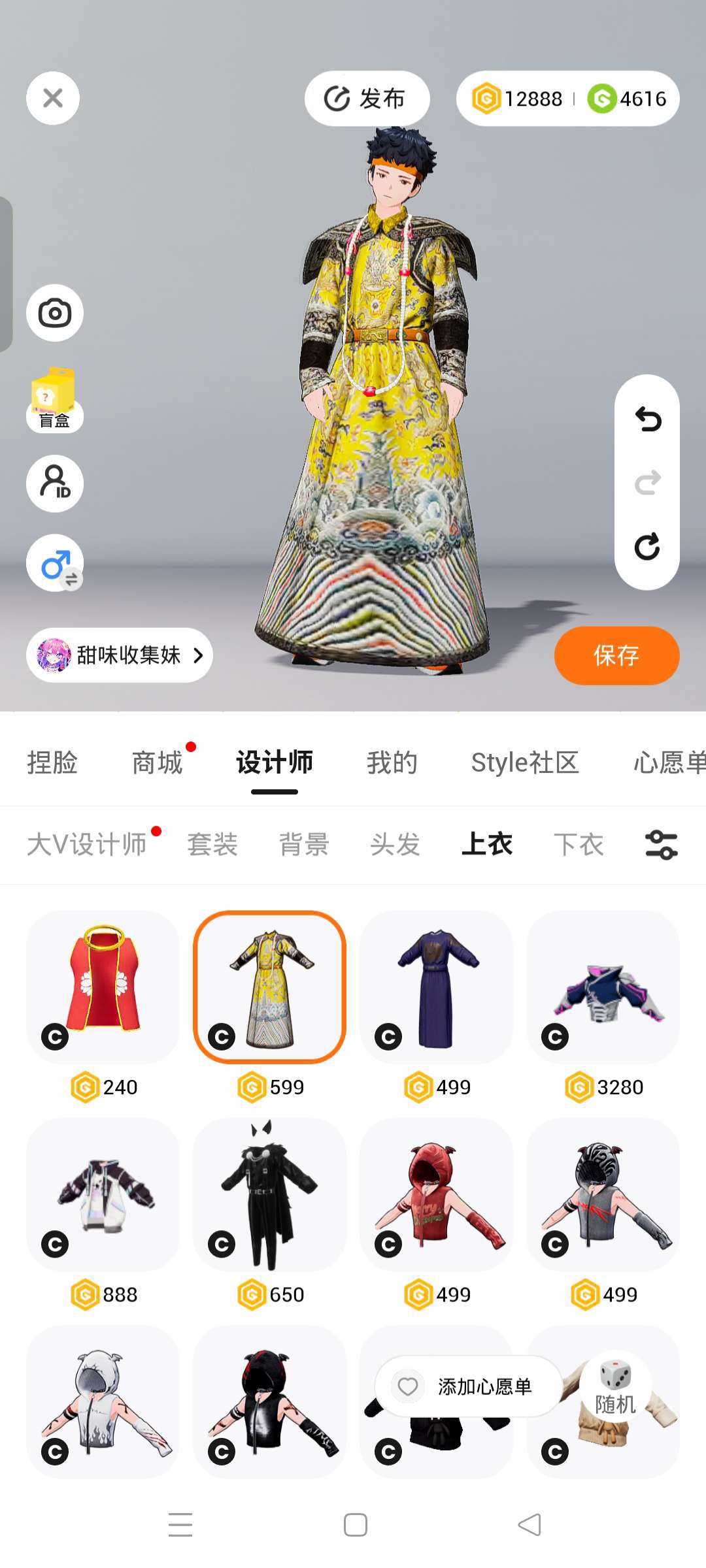Viewport: 706px width, 1568px height.
Task: Switch to the 商城 tab
Action: tap(157, 762)
